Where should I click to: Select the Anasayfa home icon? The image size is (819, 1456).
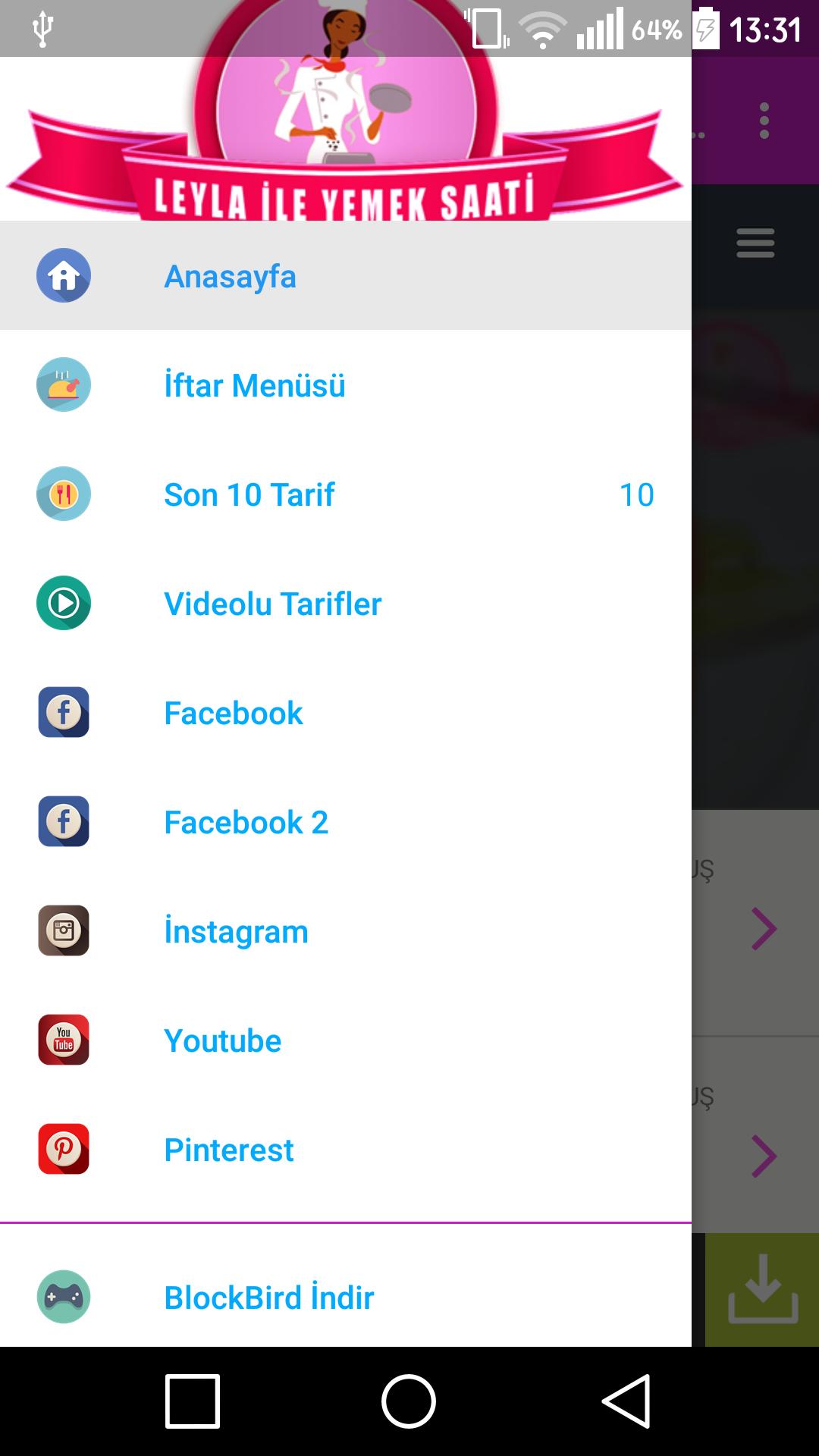(64, 276)
